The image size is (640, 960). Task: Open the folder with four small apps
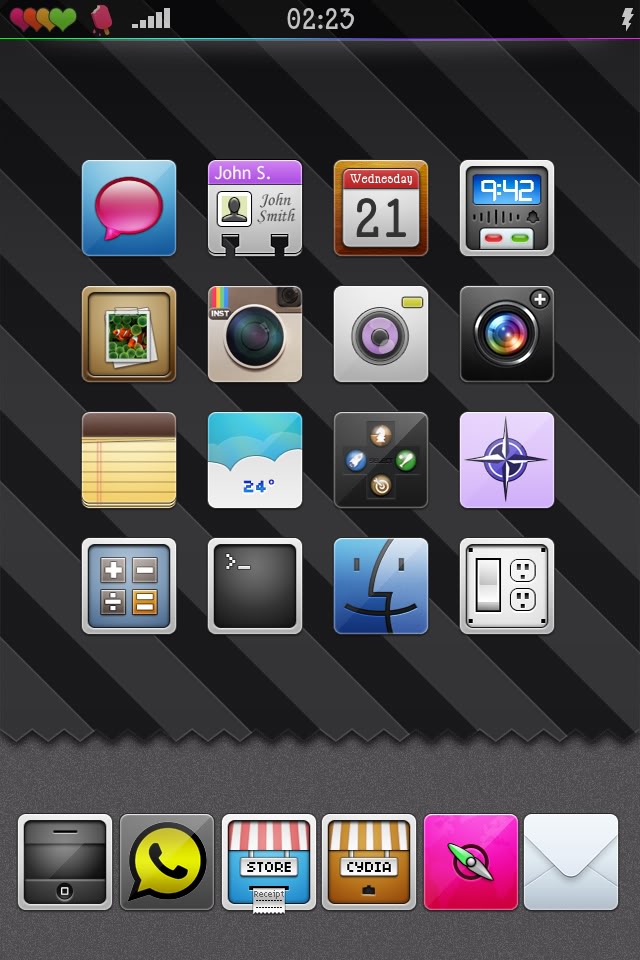[381, 460]
